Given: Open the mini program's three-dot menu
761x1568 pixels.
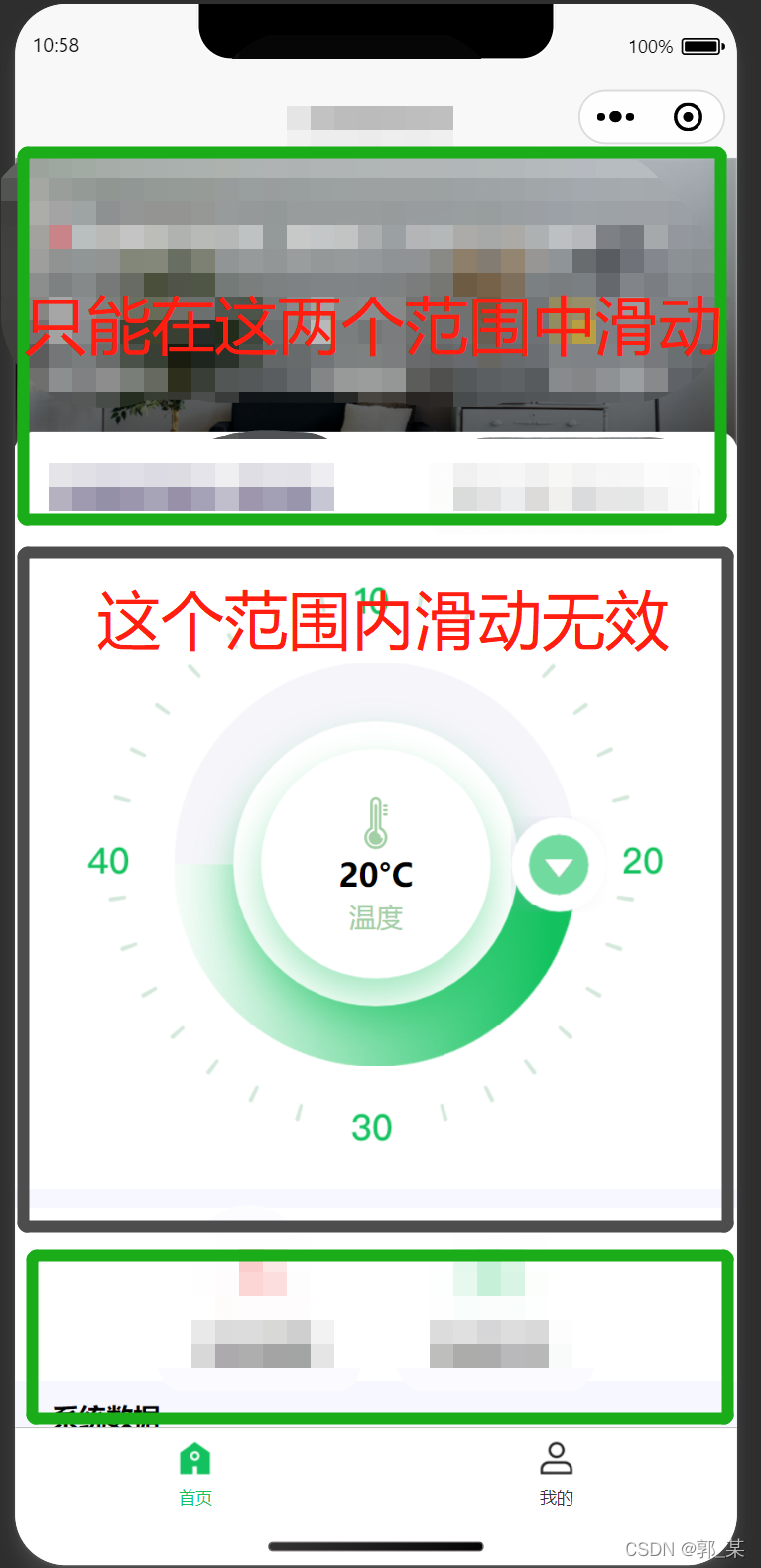Looking at the screenshot, I should [x=615, y=117].
